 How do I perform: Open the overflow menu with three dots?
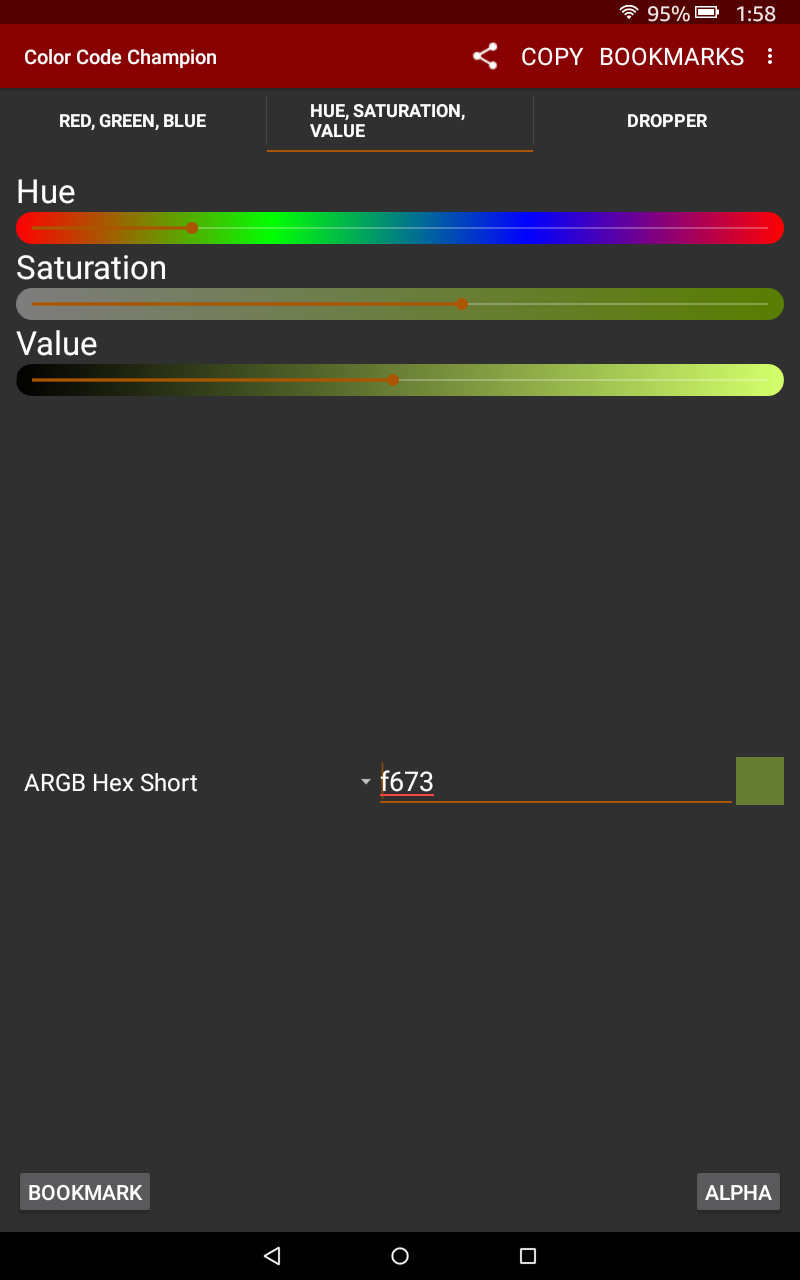point(771,56)
